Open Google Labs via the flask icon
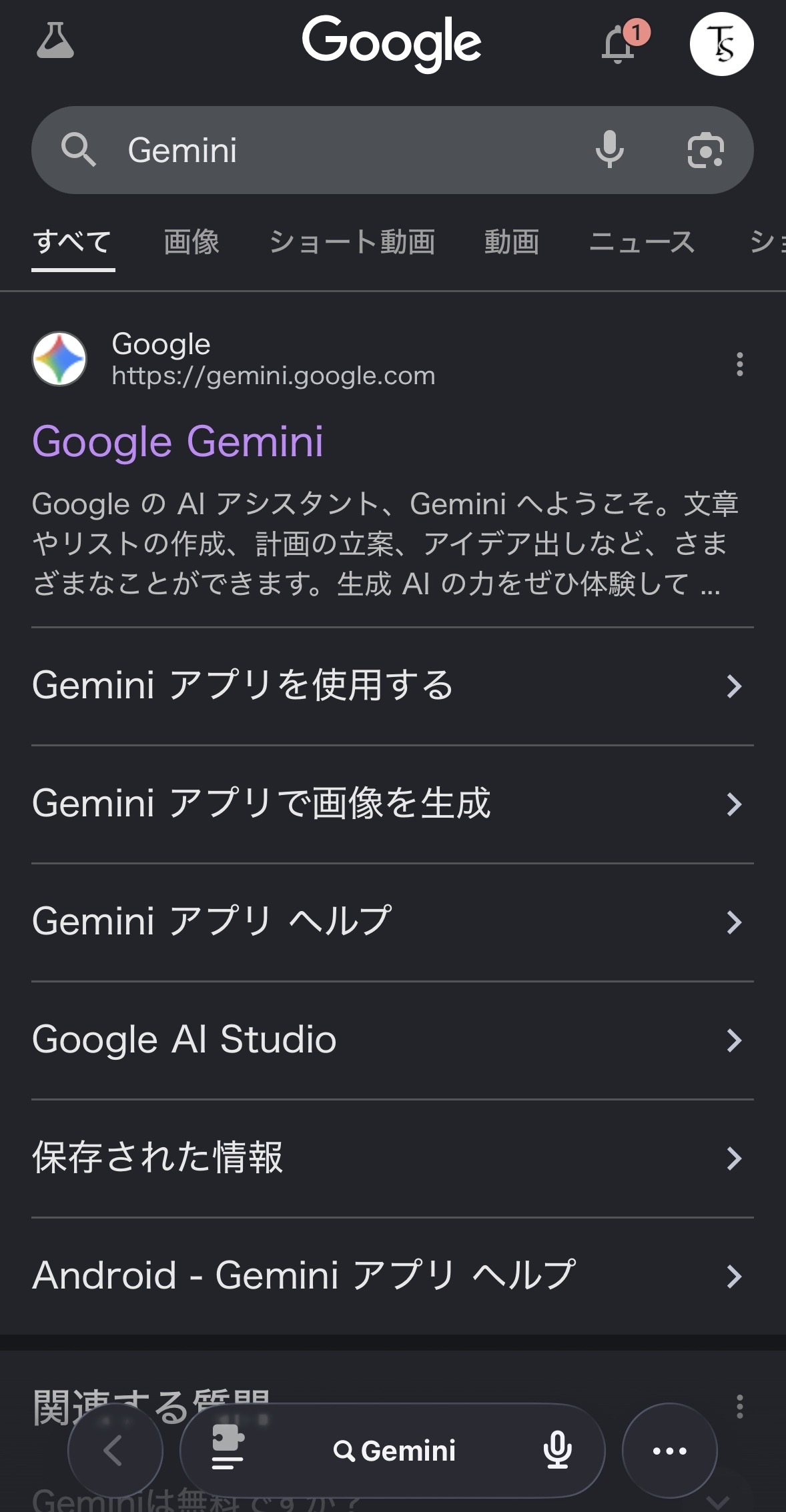The image size is (786, 1512). [x=56, y=43]
